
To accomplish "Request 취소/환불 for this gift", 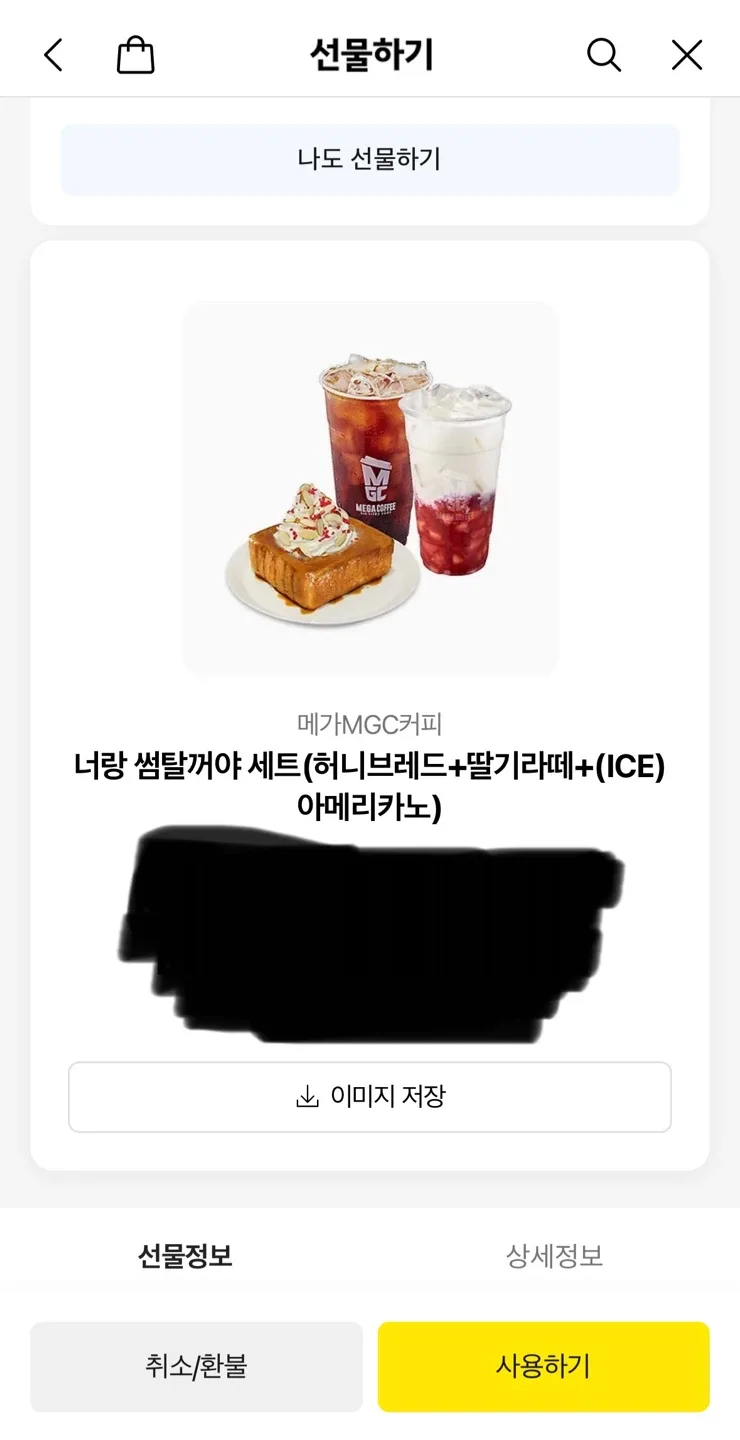I will [196, 1366].
